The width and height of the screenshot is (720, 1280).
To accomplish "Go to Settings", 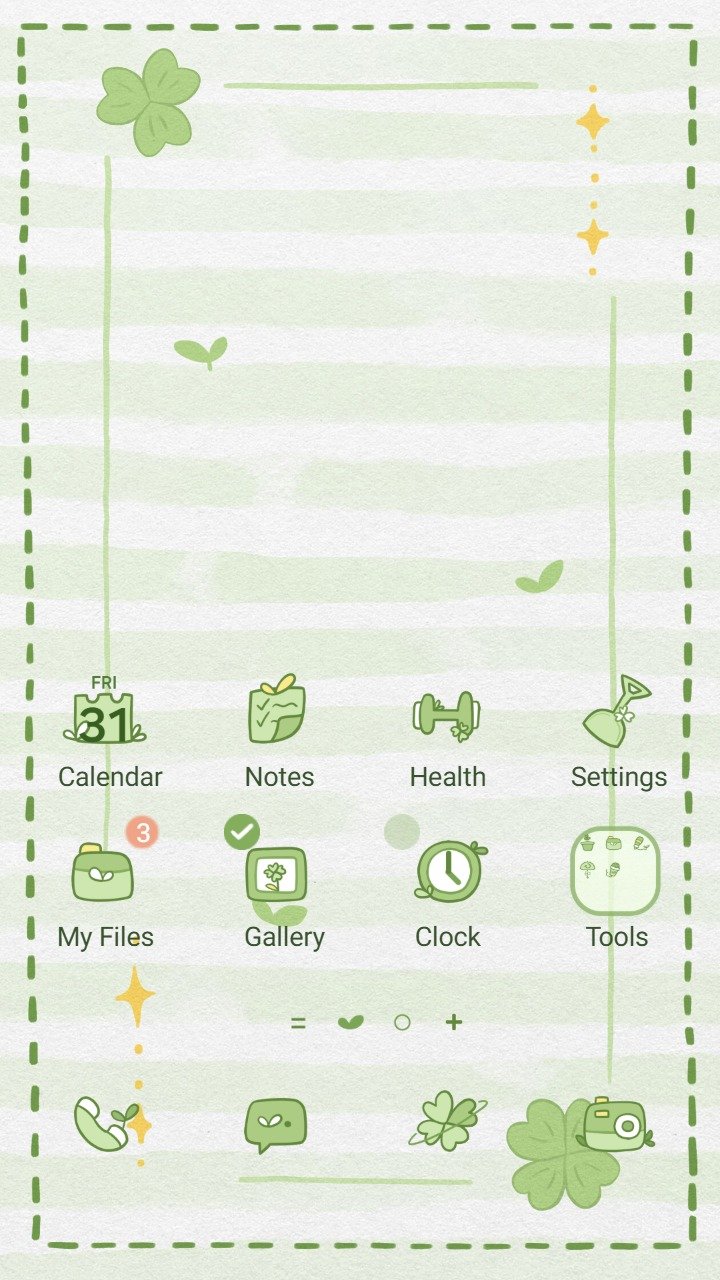I will (618, 713).
